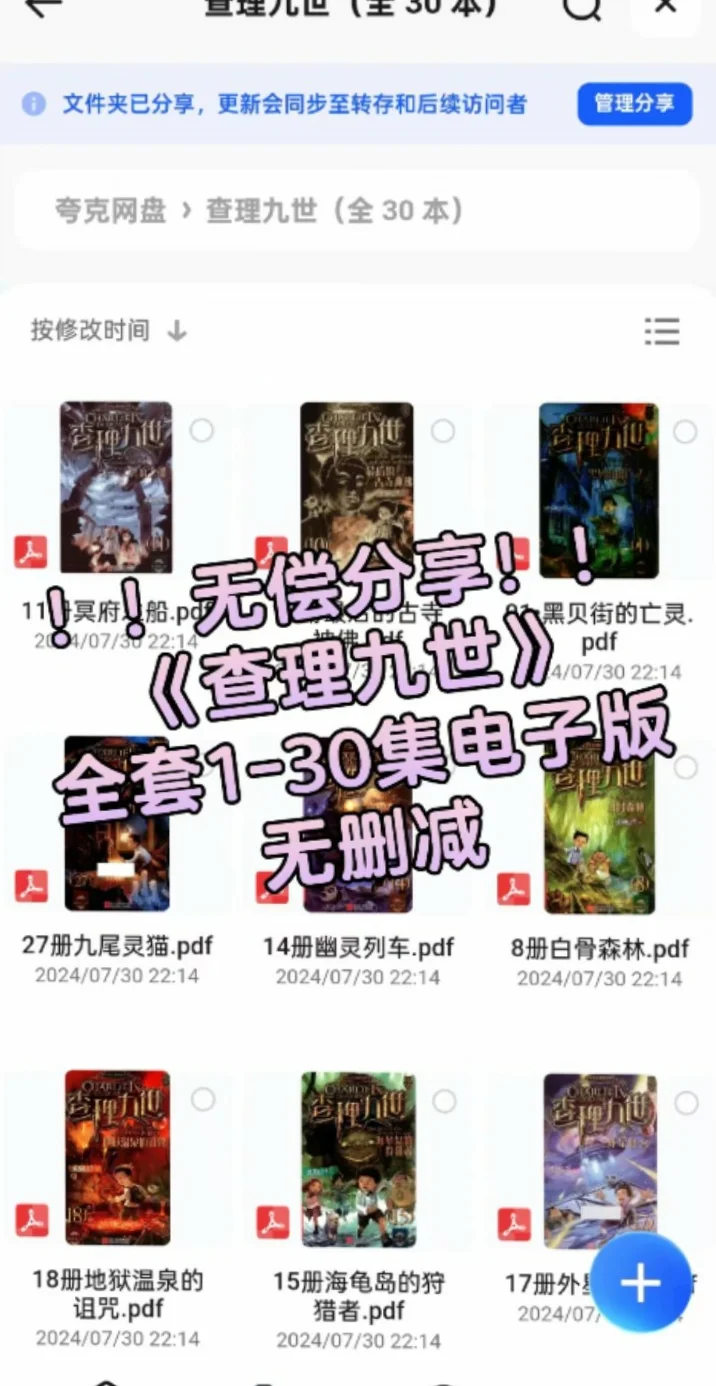This screenshot has width=716, height=1386.
Task: Tap the 管理分享 button
Action: click(635, 103)
